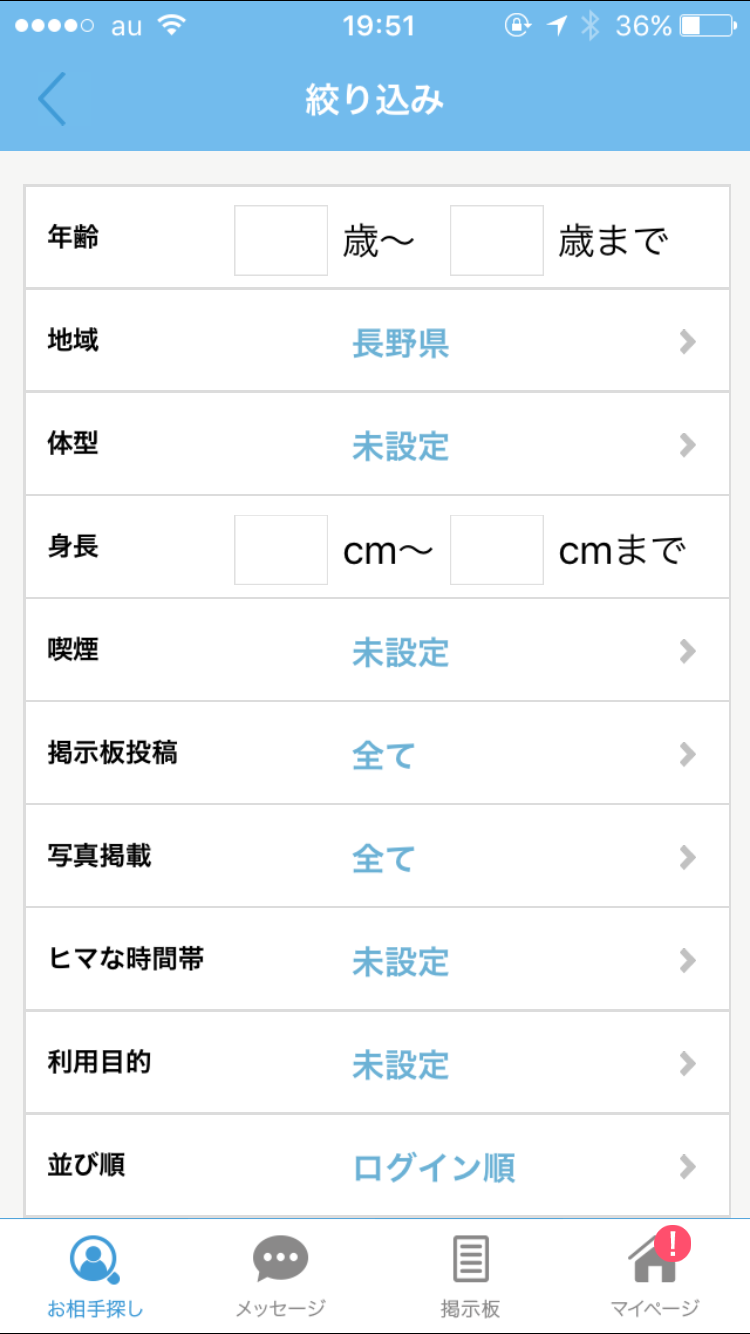Viewport: 750px width, 1334px height.
Task: Open the マイページ tab
Action: point(655,1277)
